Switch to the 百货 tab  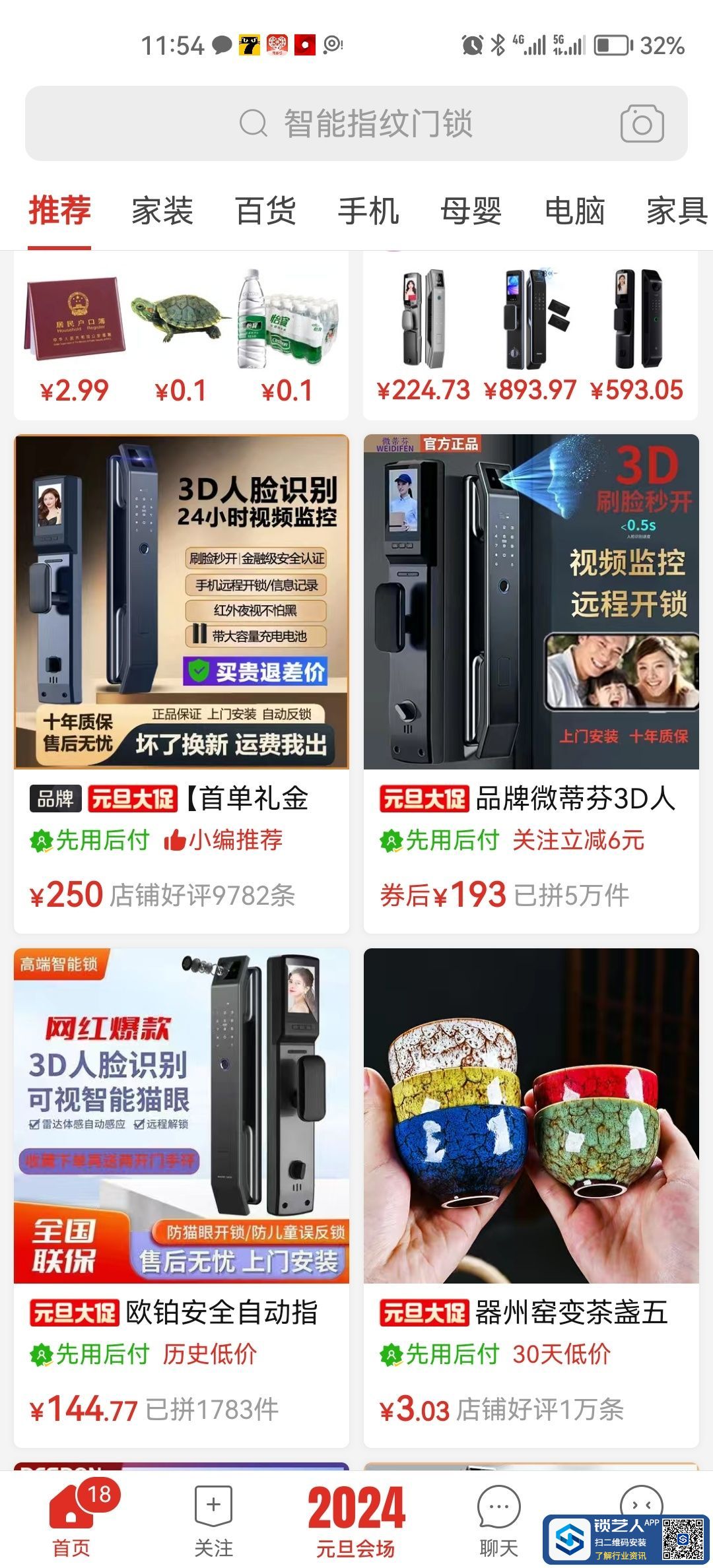[265, 212]
